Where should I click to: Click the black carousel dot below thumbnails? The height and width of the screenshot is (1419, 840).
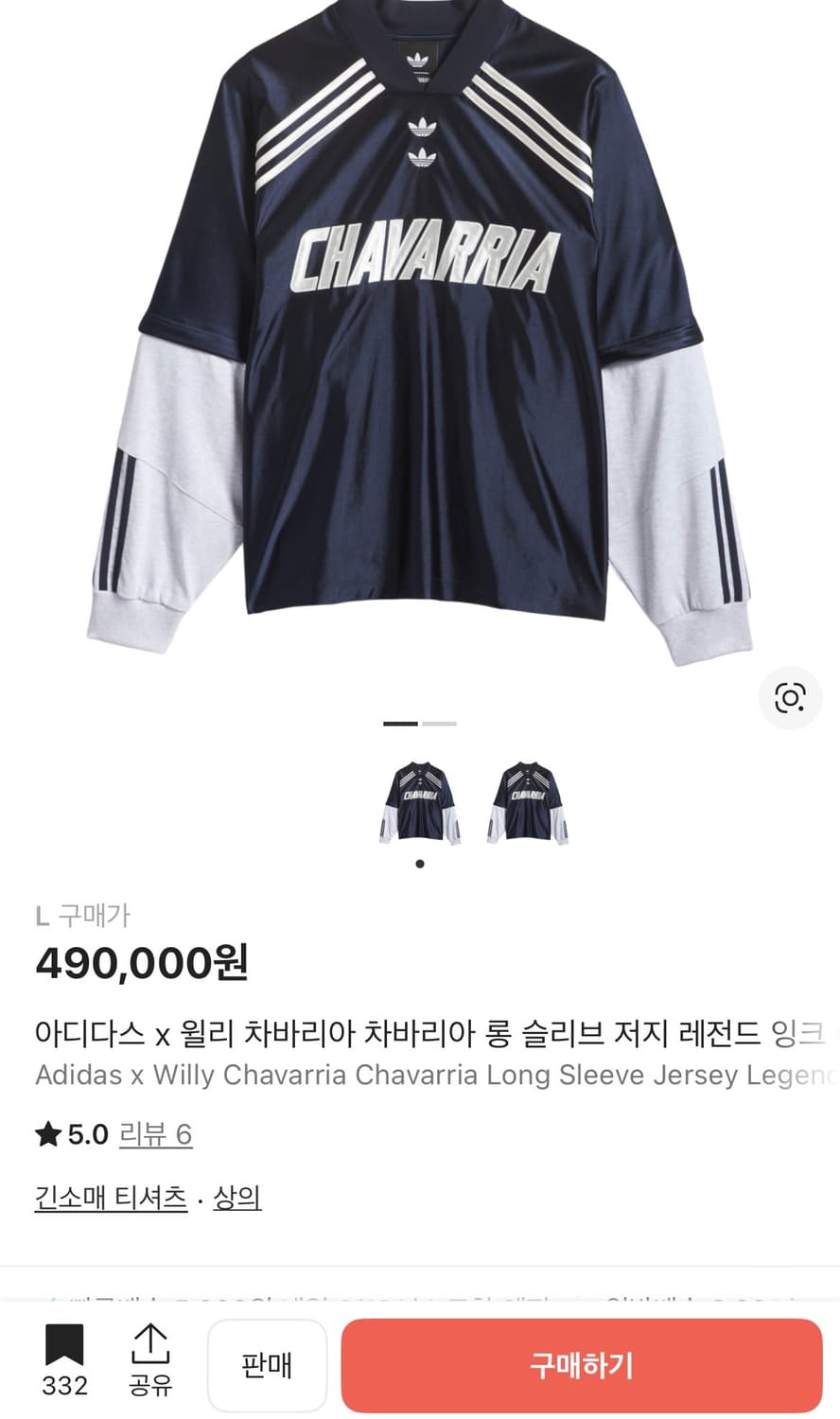[420, 863]
